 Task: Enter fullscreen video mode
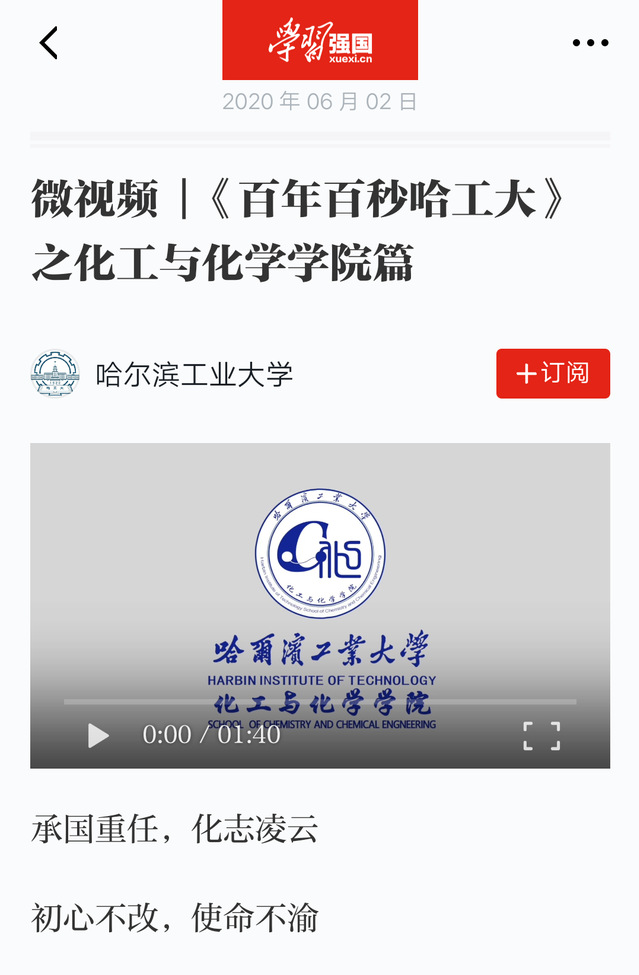(541, 736)
